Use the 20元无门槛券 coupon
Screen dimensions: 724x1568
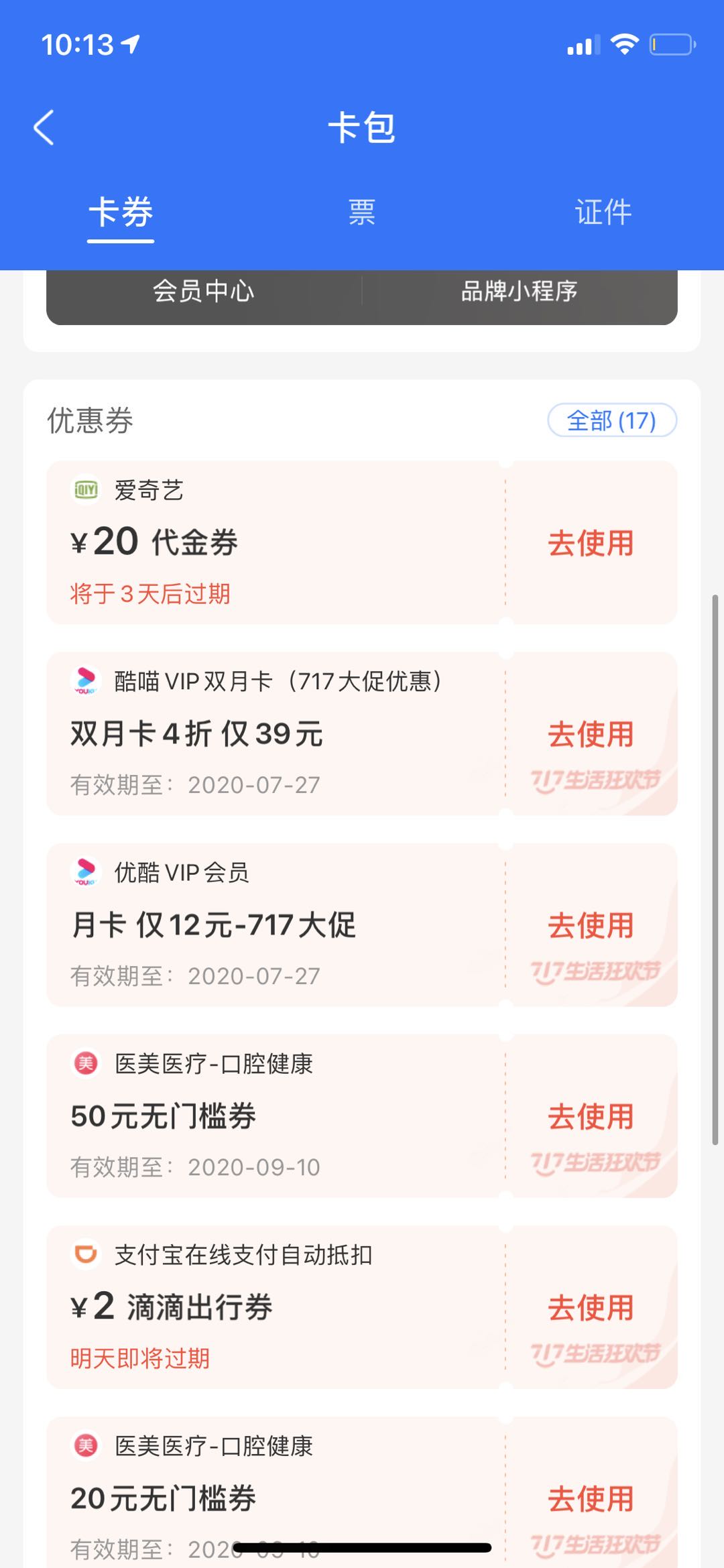[591, 1499]
